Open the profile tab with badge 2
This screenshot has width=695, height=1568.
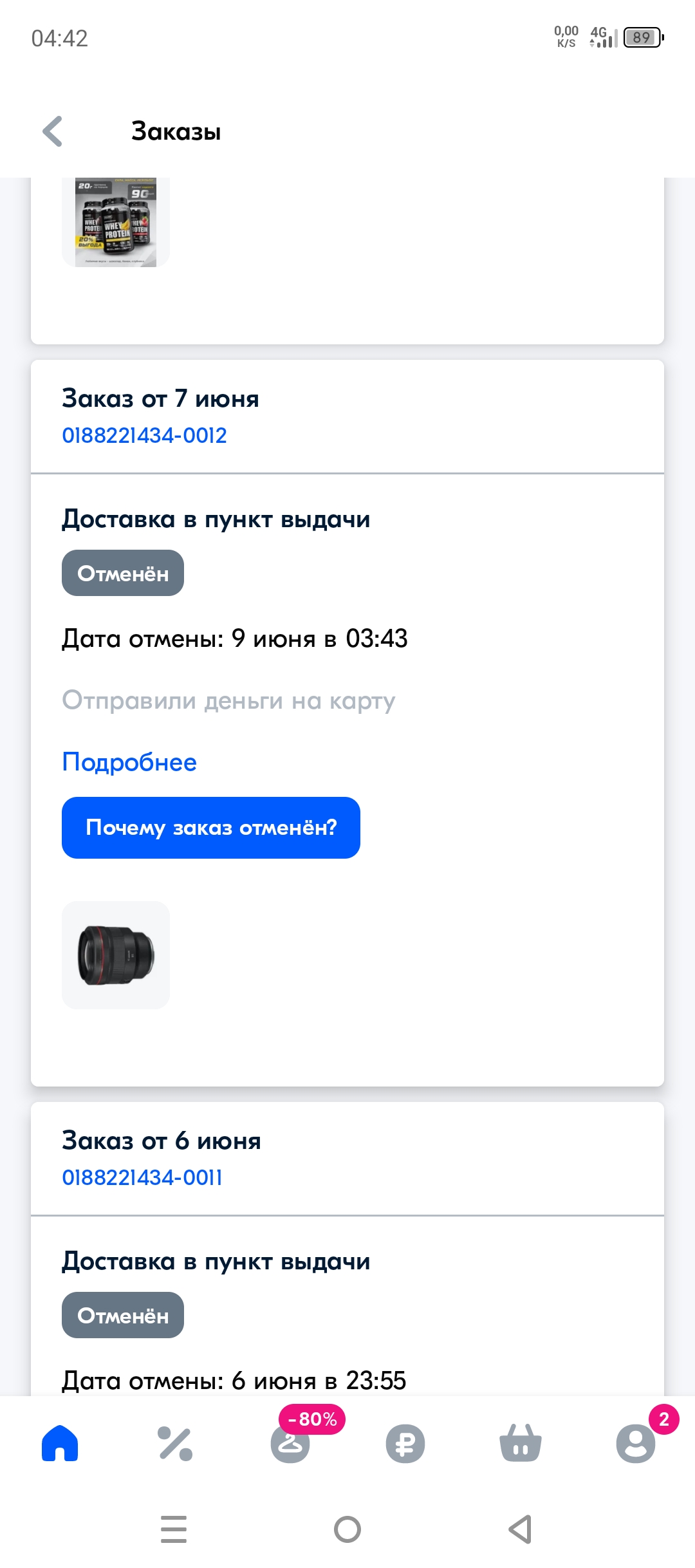(636, 1444)
